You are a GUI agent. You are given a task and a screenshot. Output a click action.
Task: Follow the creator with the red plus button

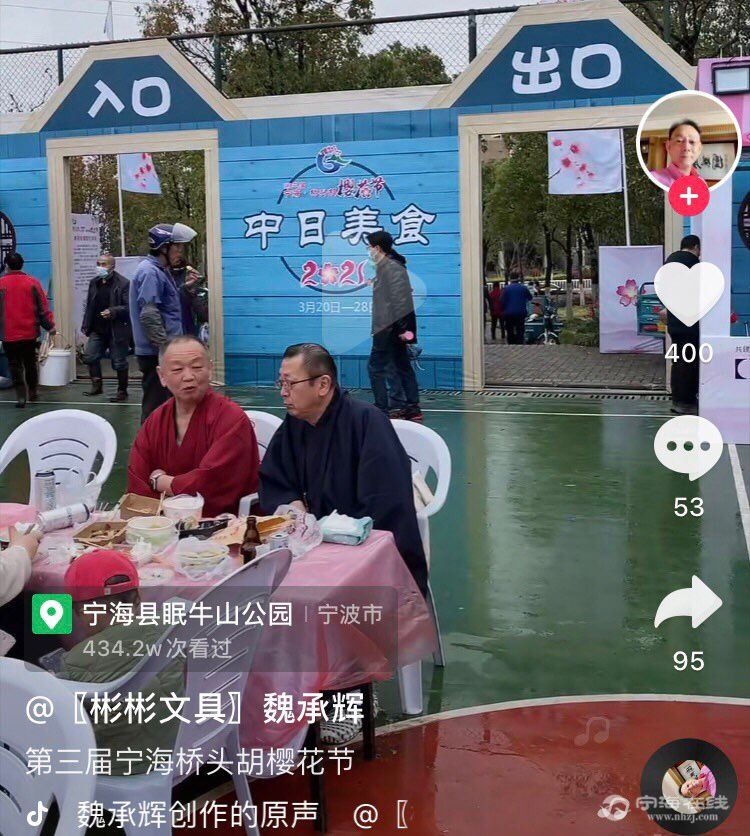point(688,196)
